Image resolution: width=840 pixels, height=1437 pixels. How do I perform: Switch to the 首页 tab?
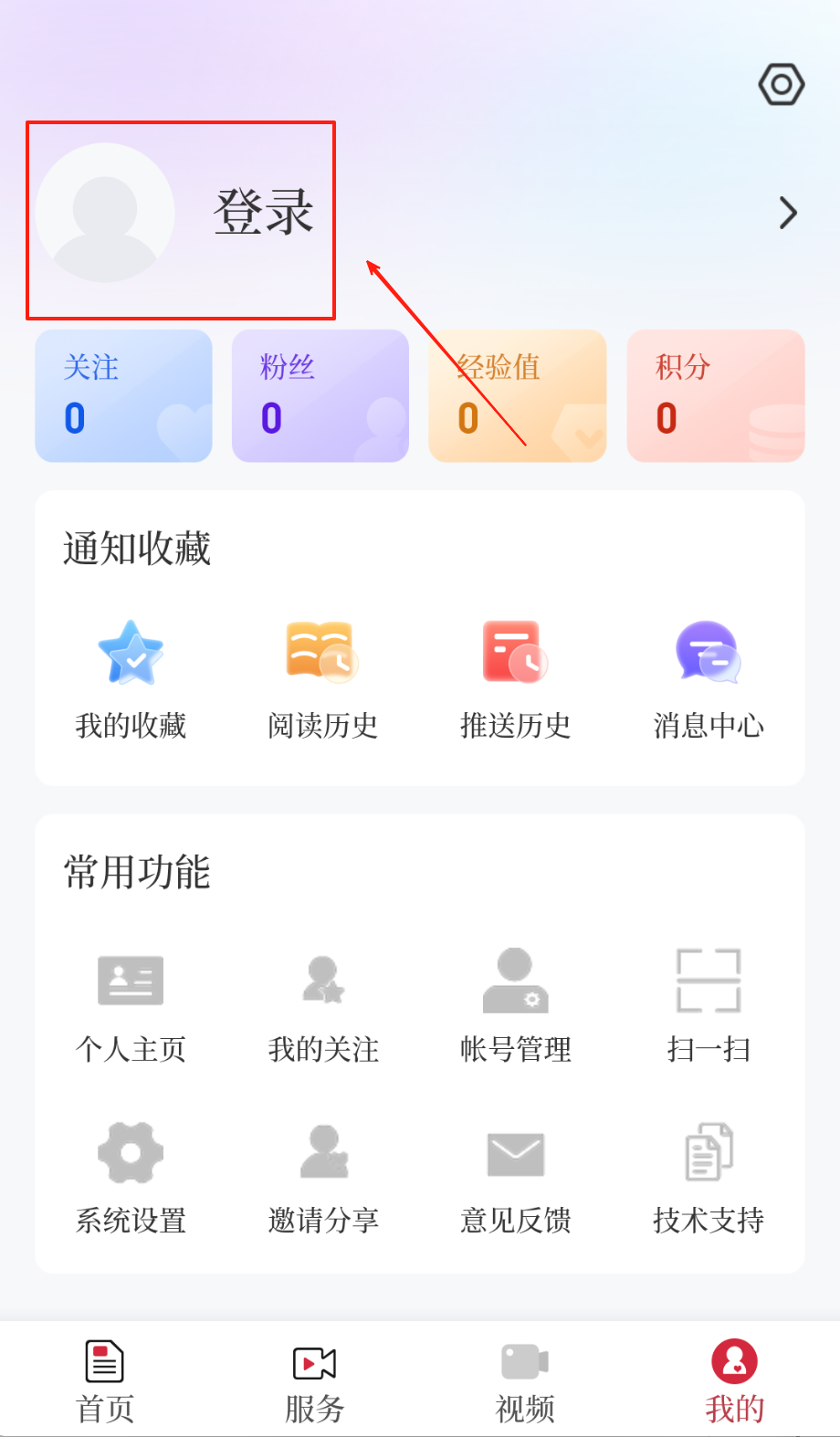[105, 1380]
